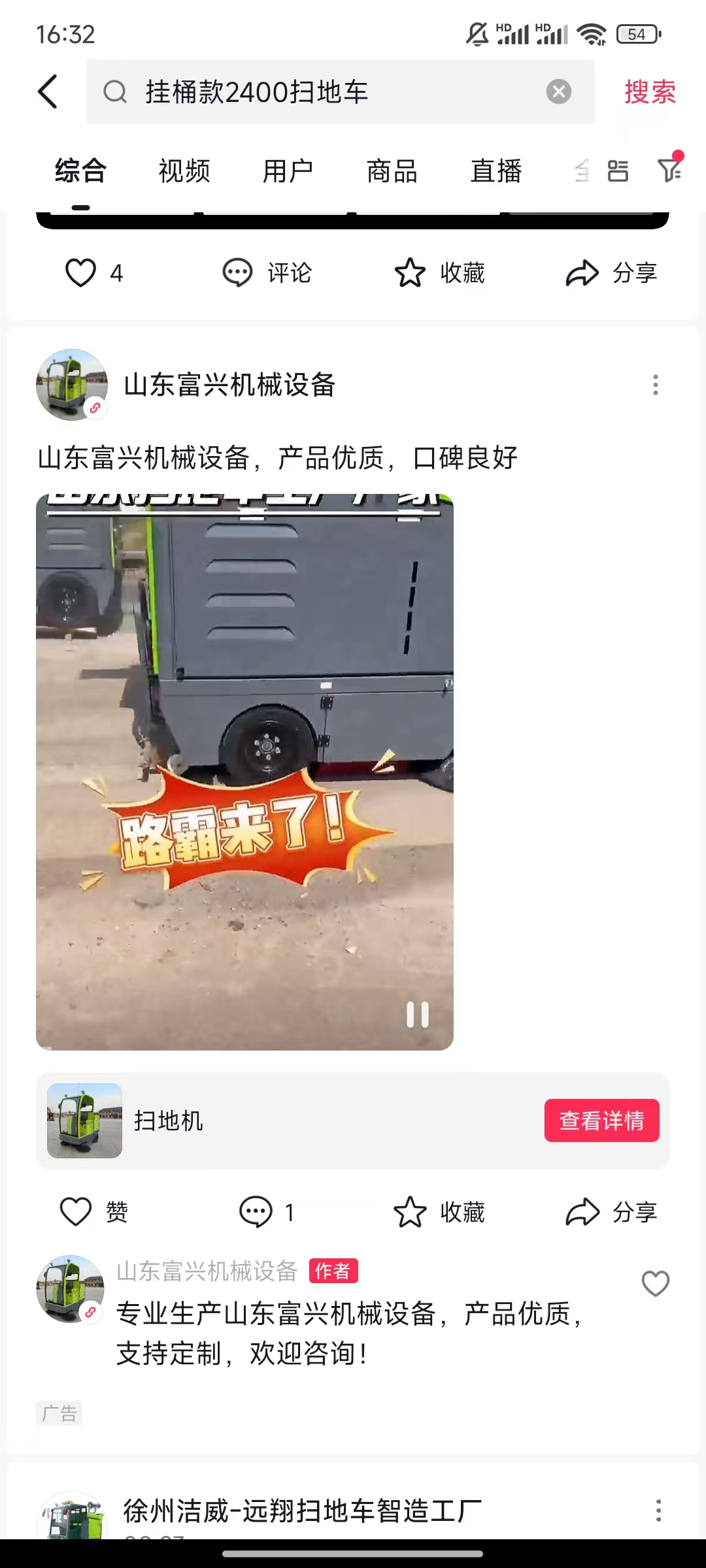This screenshot has width=706, height=1568.
Task: Bookmark the 山东富兴机械设备 post
Action: (411, 1212)
